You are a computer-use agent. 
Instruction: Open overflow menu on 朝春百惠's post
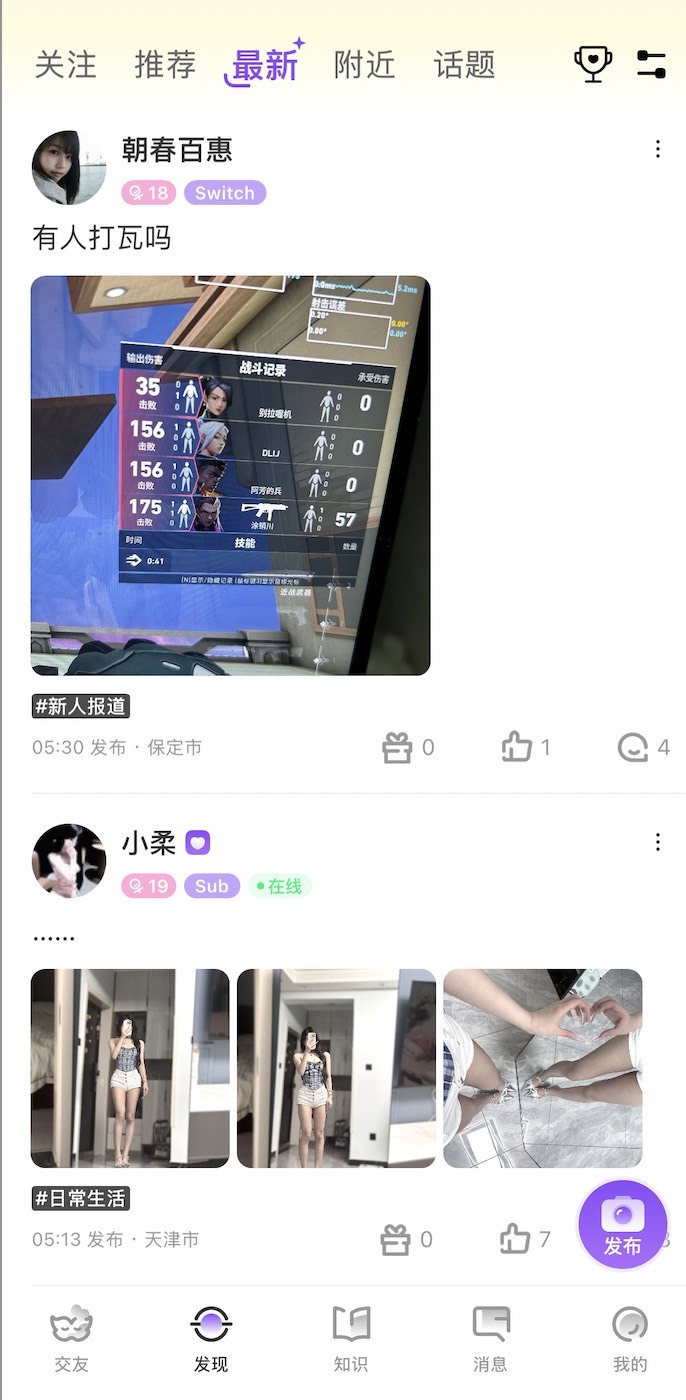tap(658, 149)
